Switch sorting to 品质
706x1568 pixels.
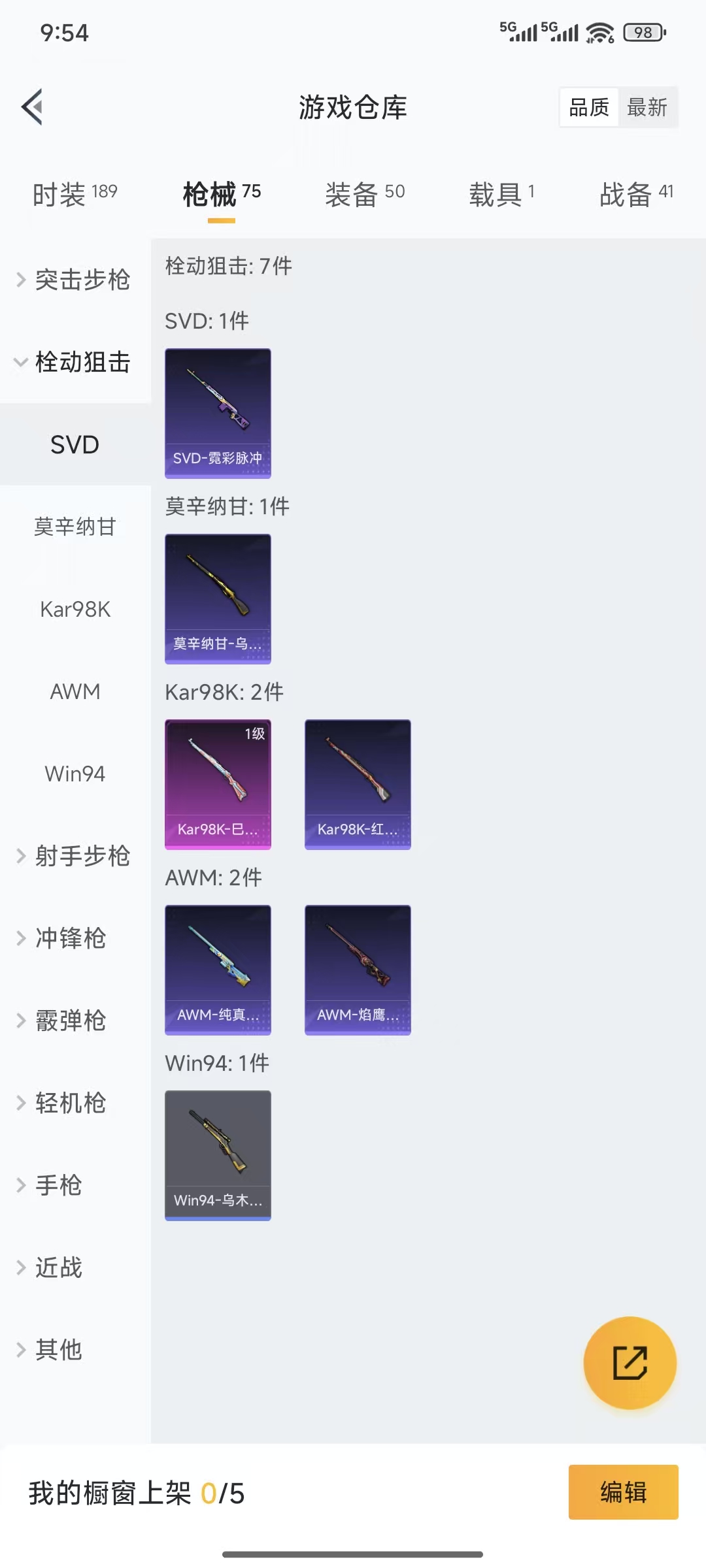coord(587,106)
